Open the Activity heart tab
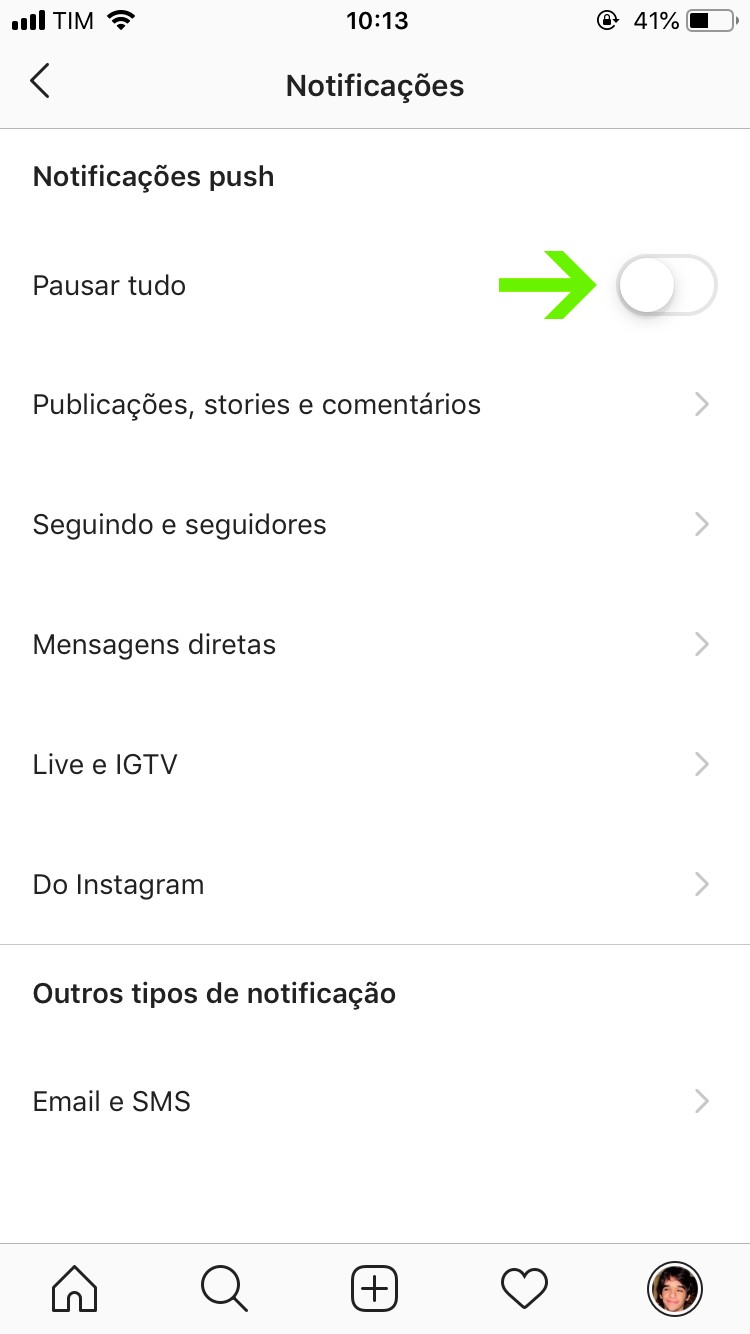This screenshot has width=750, height=1334. [525, 1288]
